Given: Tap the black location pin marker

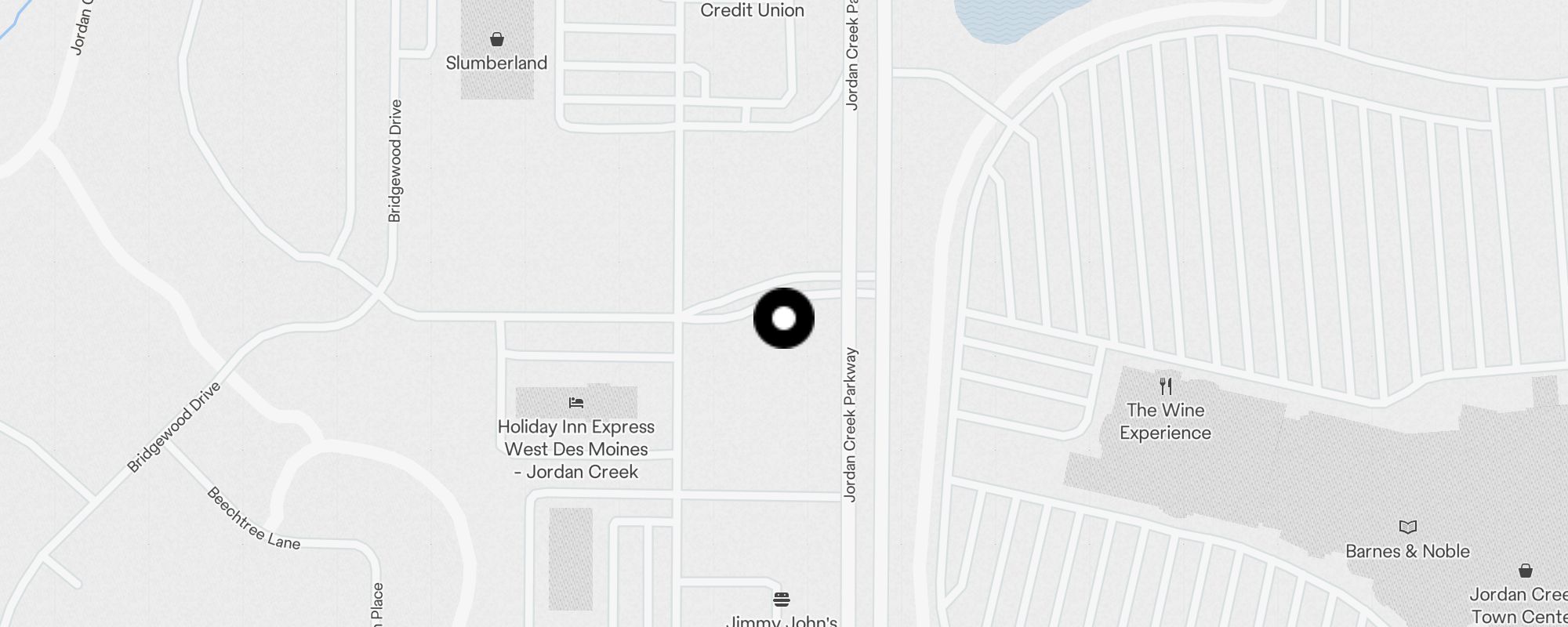Looking at the screenshot, I should [x=784, y=318].
